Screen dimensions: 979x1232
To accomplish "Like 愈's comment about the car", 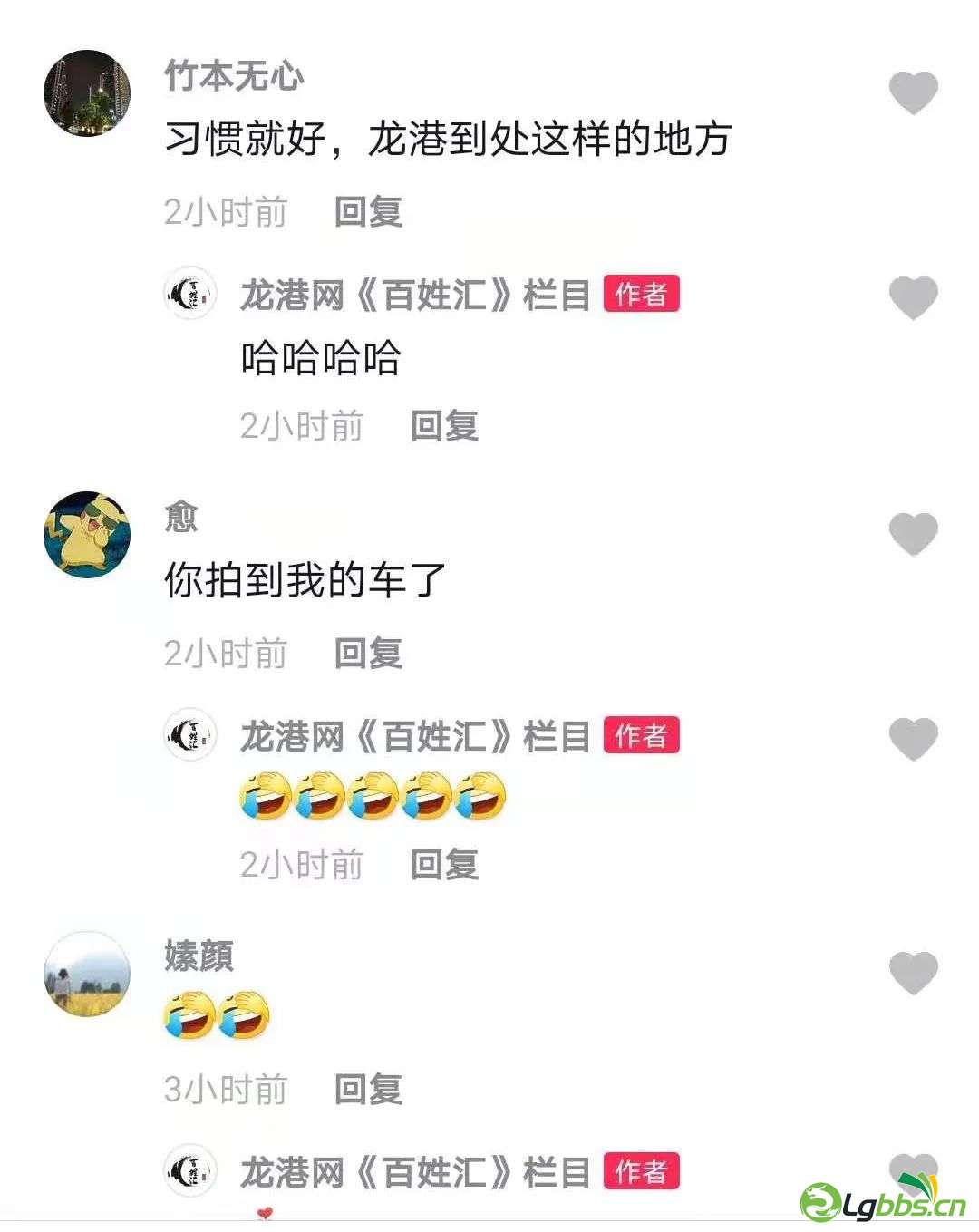I will coord(912,533).
